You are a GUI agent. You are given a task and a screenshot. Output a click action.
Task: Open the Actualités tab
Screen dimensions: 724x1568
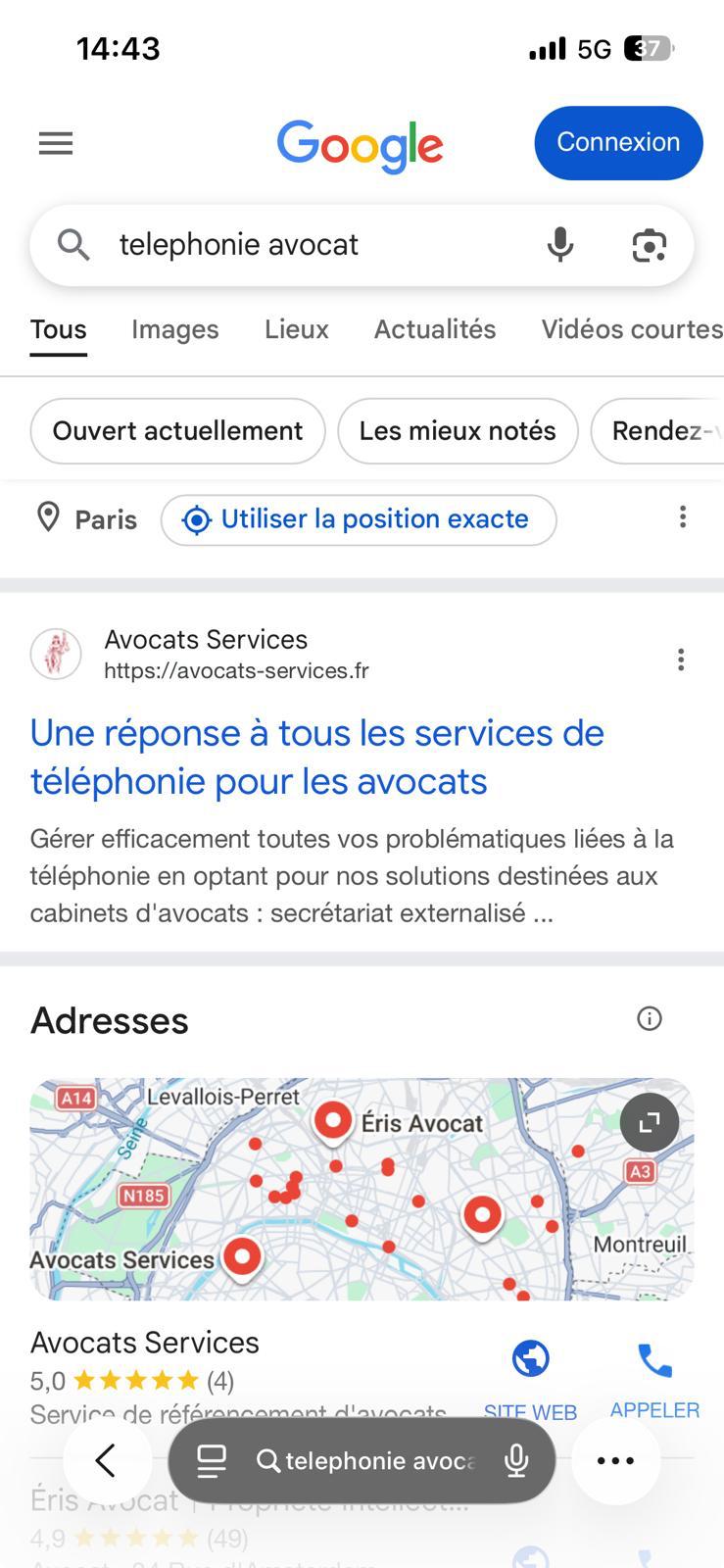tap(435, 329)
